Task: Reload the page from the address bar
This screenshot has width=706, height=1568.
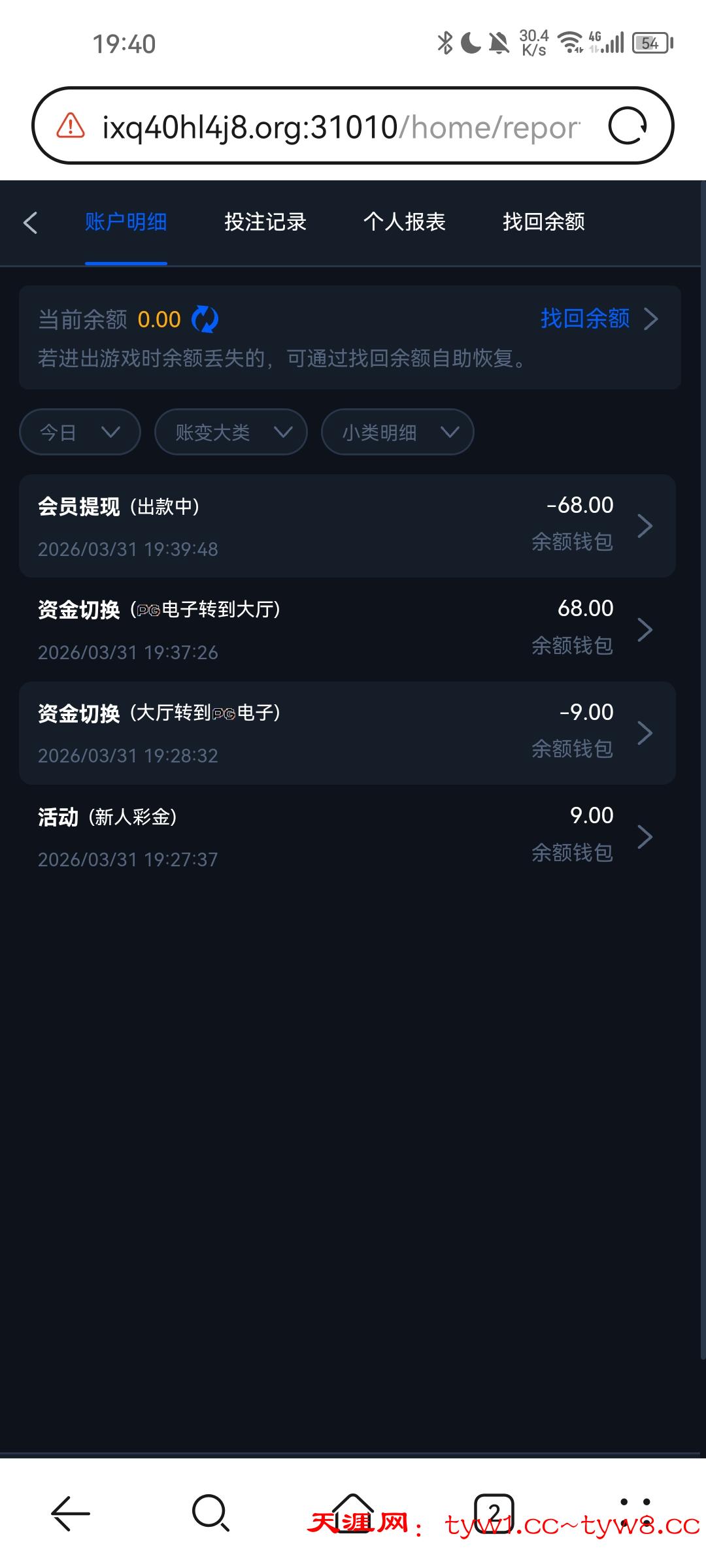Action: click(x=628, y=126)
